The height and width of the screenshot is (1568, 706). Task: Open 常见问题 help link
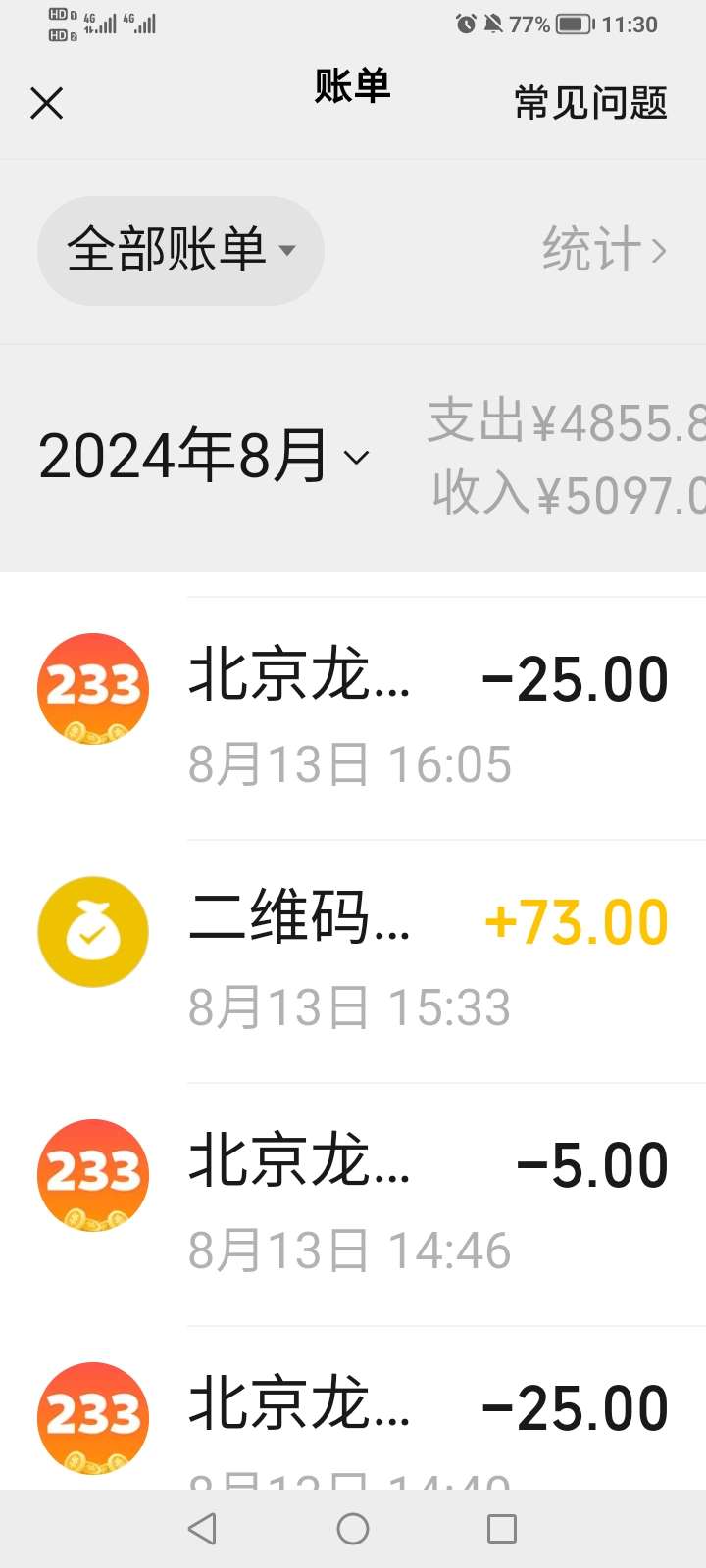click(590, 103)
